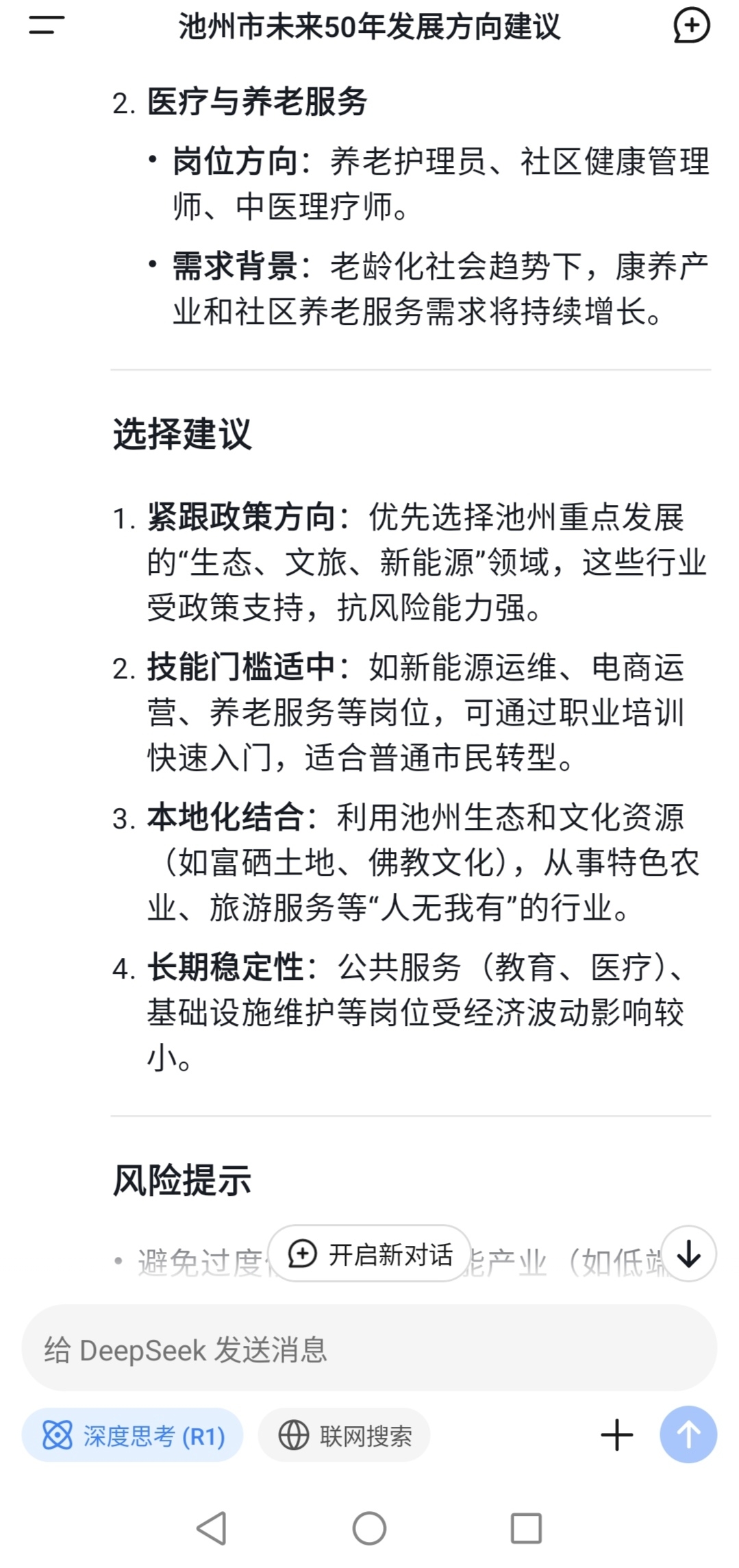739x1568 pixels.
Task: Go back using system back button
Action: [212, 1528]
